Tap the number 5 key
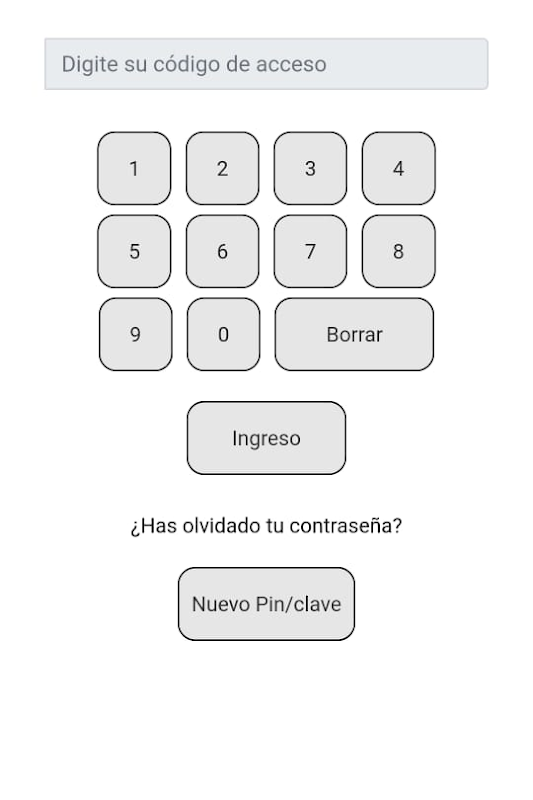This screenshot has width=533, height=800. click(x=134, y=251)
